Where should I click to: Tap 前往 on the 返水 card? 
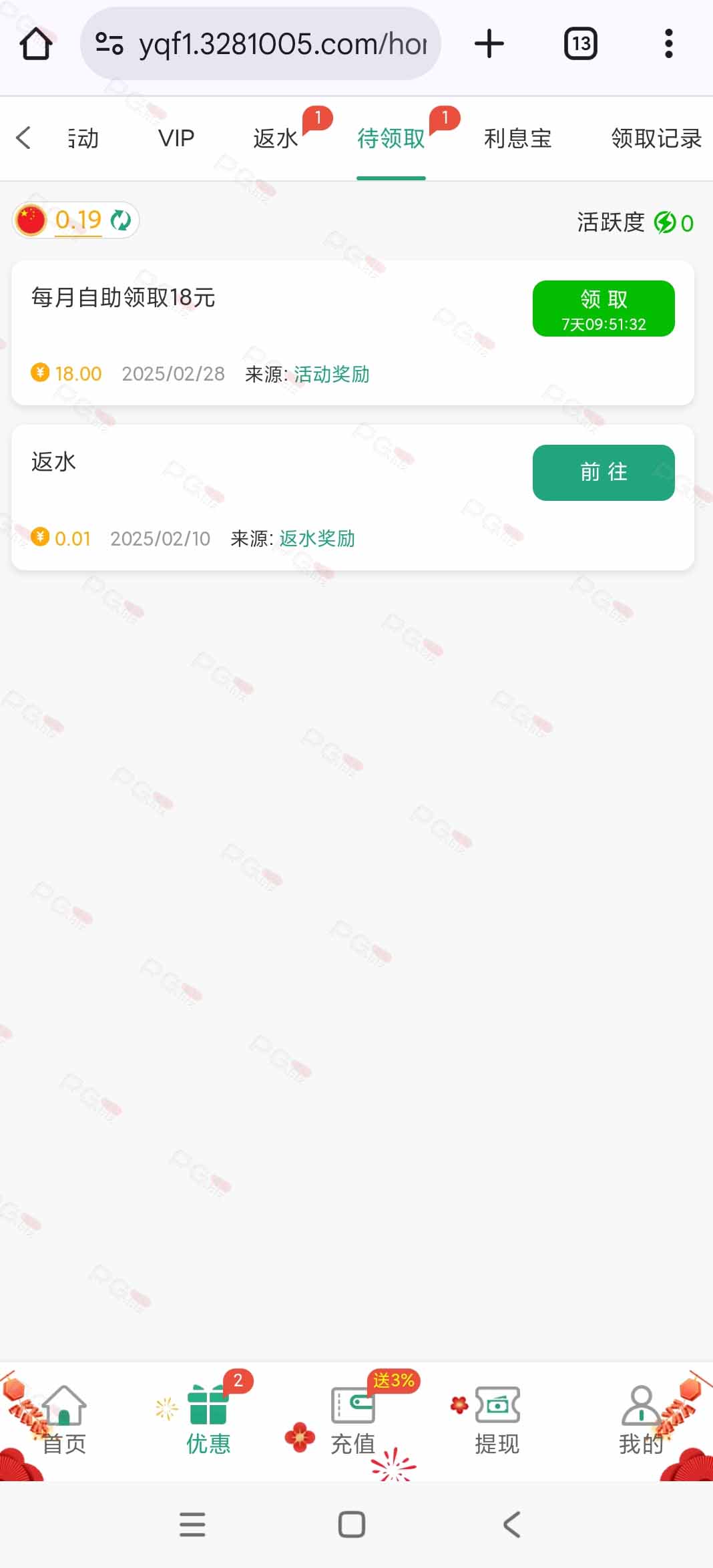pos(604,473)
